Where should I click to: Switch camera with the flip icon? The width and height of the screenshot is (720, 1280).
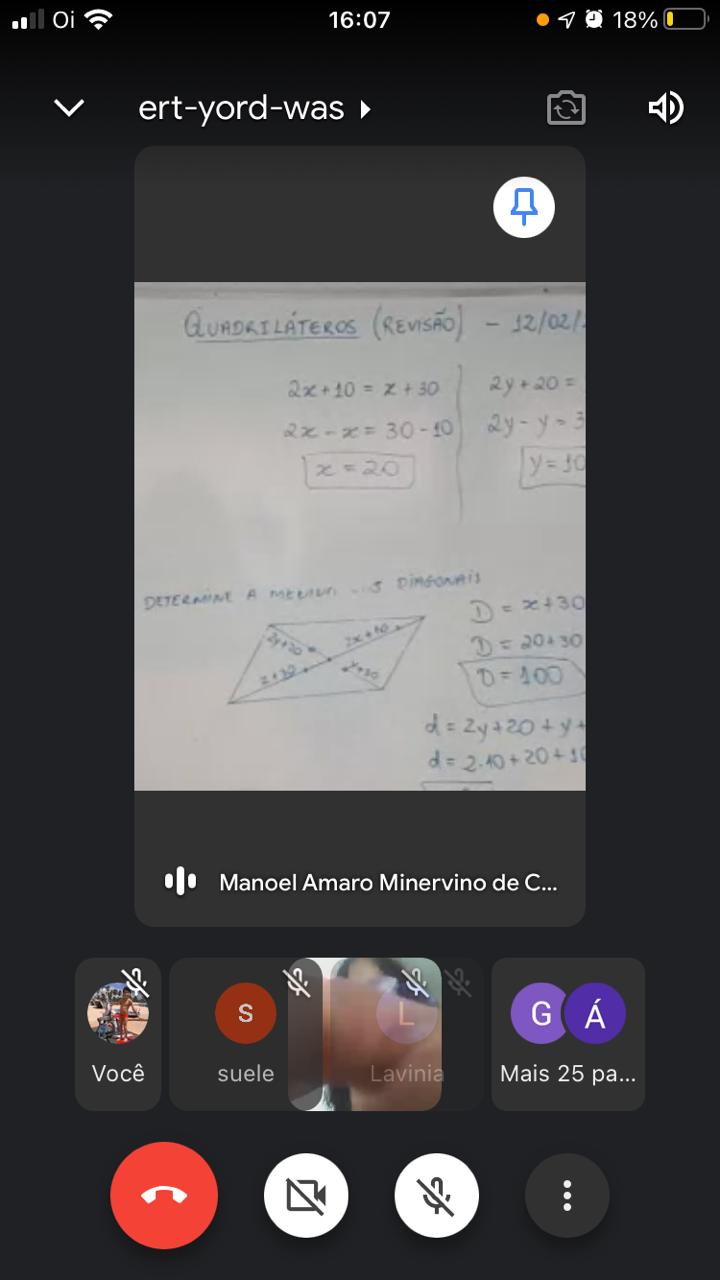point(566,108)
